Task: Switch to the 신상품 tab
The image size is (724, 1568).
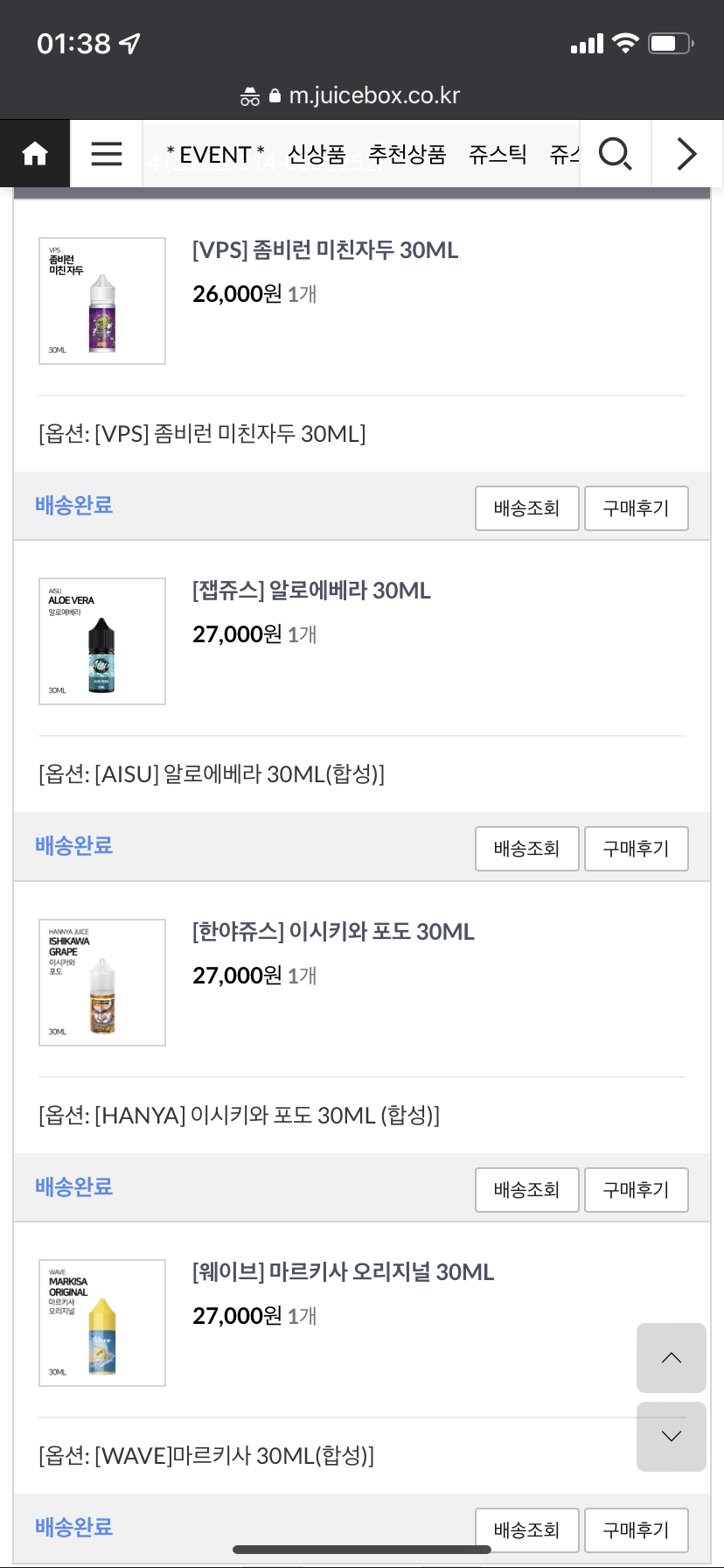Action: click(317, 155)
